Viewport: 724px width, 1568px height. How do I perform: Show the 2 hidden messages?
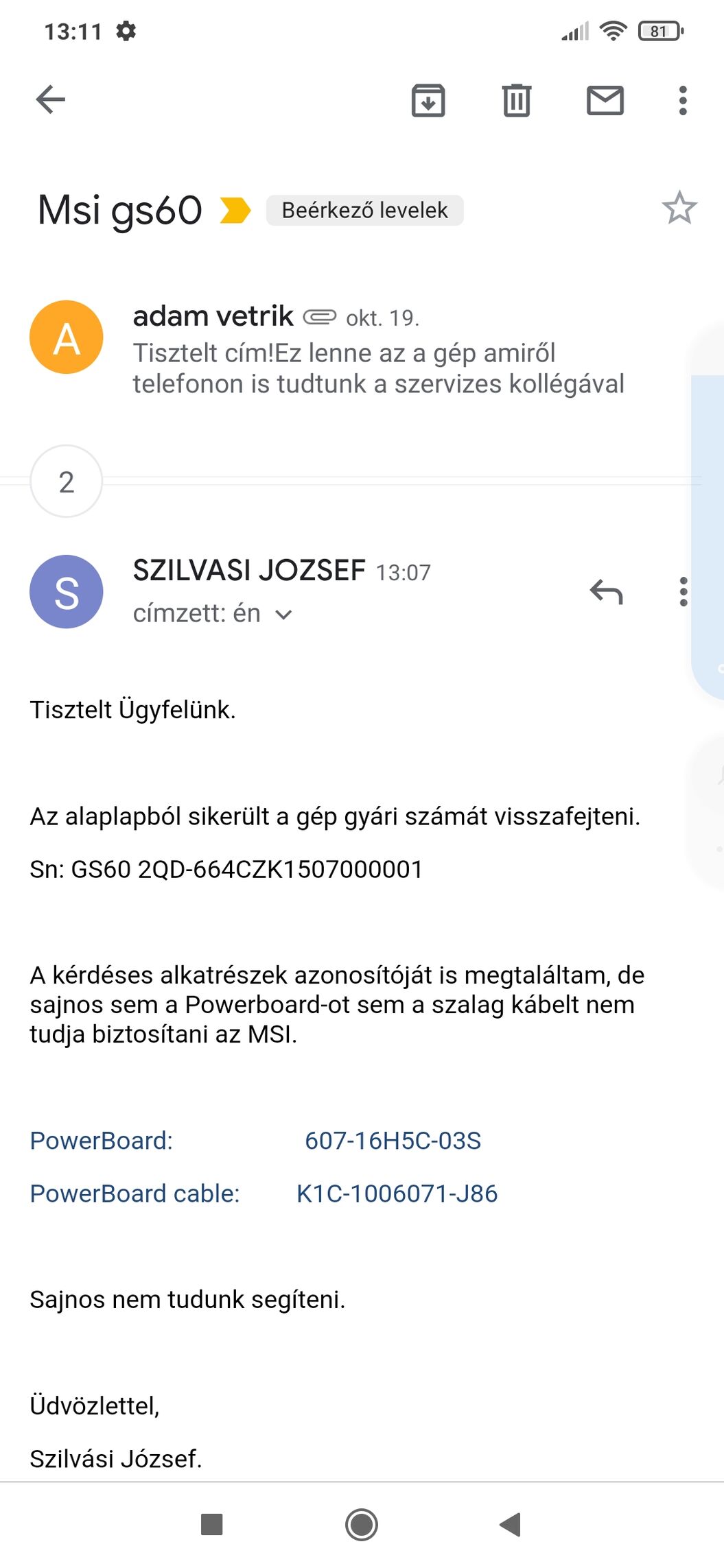pos(67,482)
